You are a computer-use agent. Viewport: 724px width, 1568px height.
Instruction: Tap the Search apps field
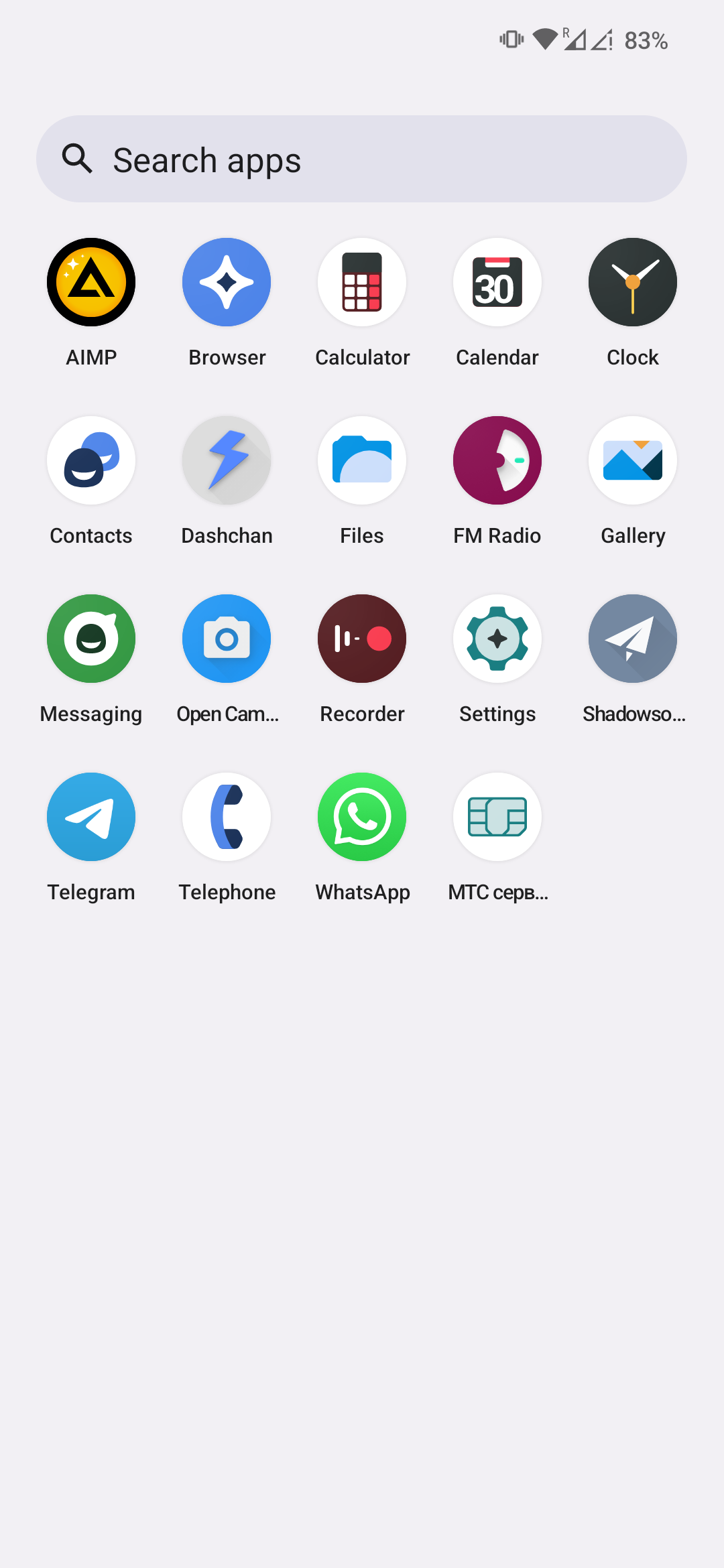tap(362, 159)
